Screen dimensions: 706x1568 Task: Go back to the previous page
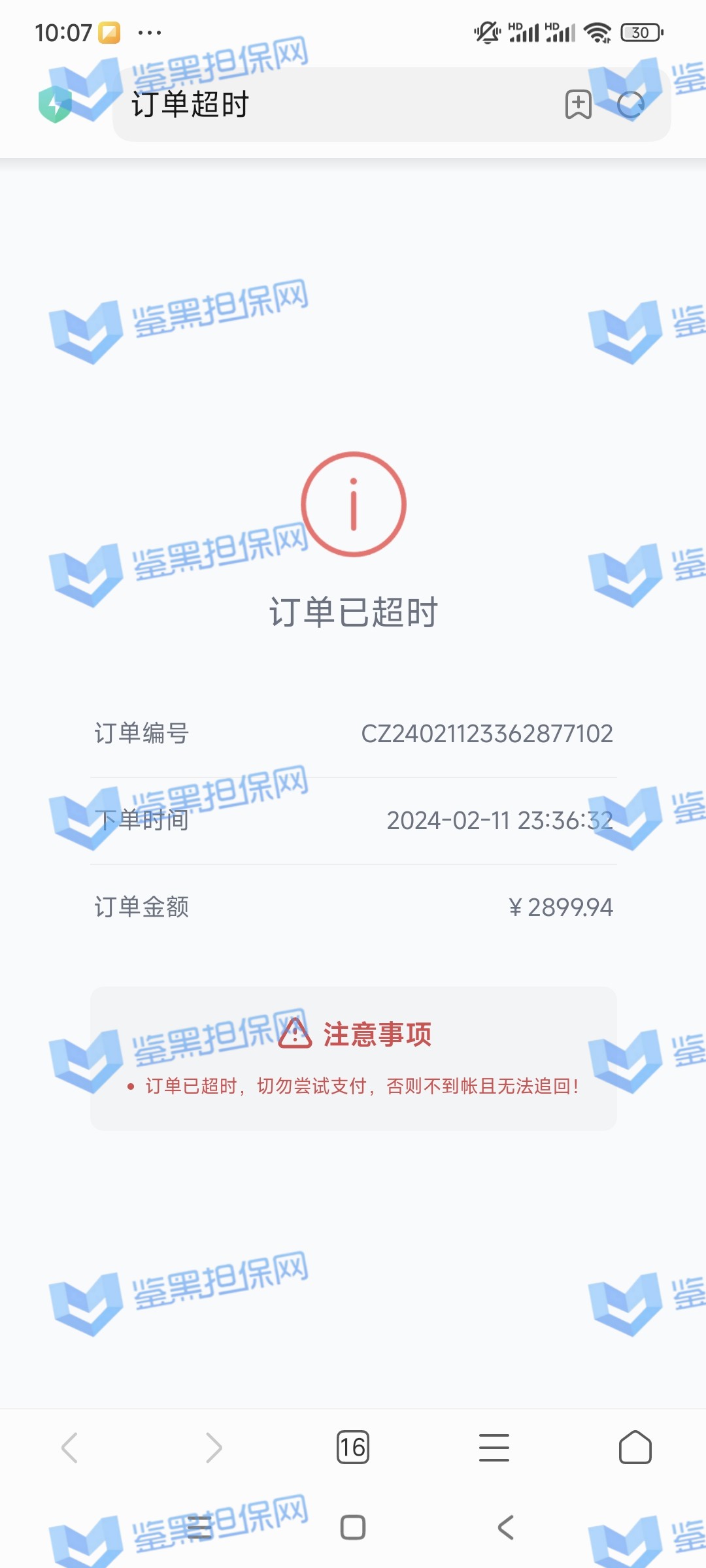70,1447
